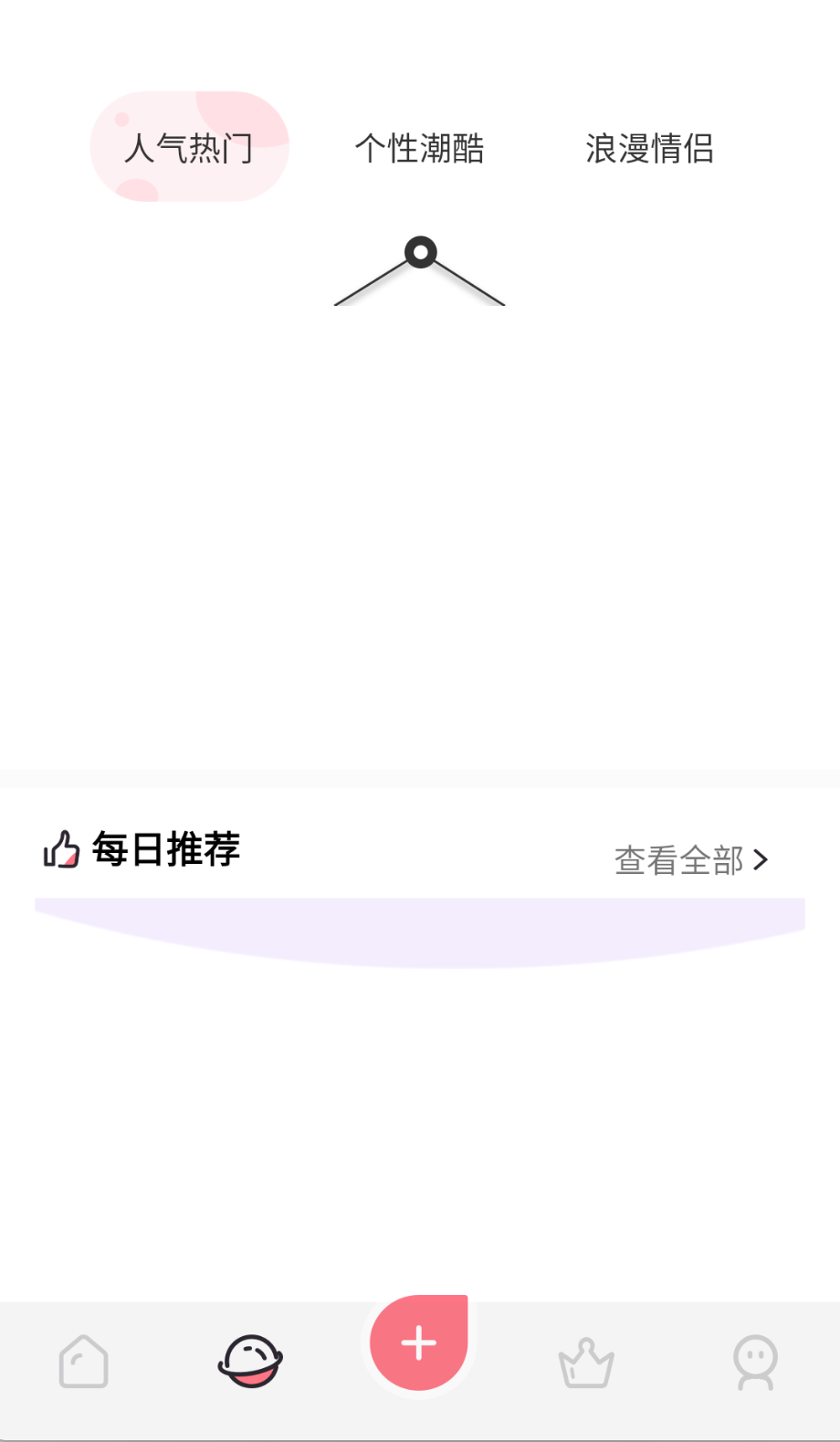Click the empty content area below the pendulum
840x1442 pixels.
(x=420, y=548)
